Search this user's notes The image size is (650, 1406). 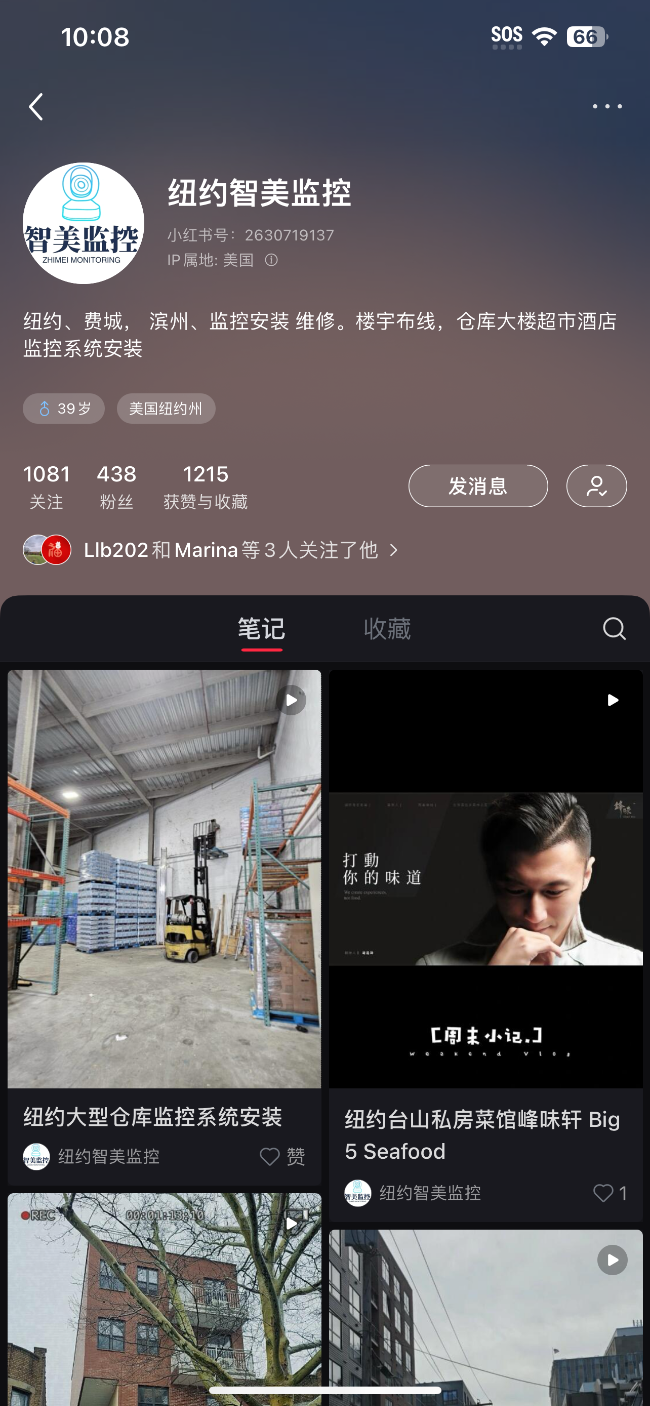pos(614,628)
